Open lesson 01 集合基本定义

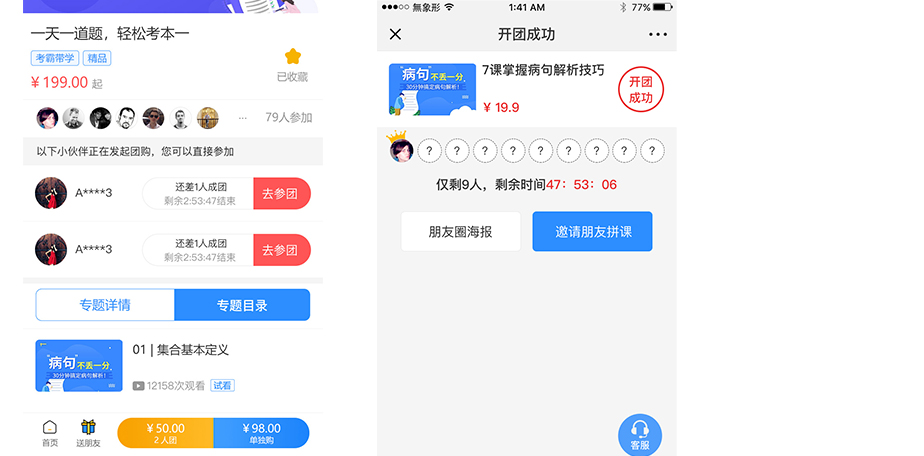point(181,350)
